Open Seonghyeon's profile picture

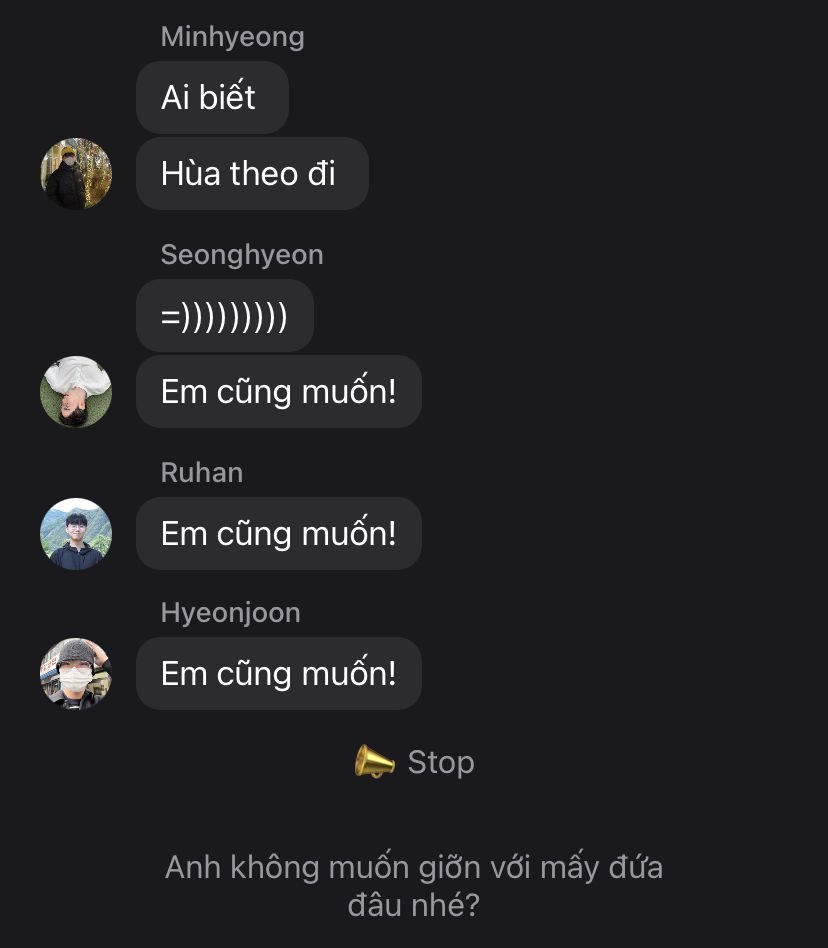(x=76, y=392)
